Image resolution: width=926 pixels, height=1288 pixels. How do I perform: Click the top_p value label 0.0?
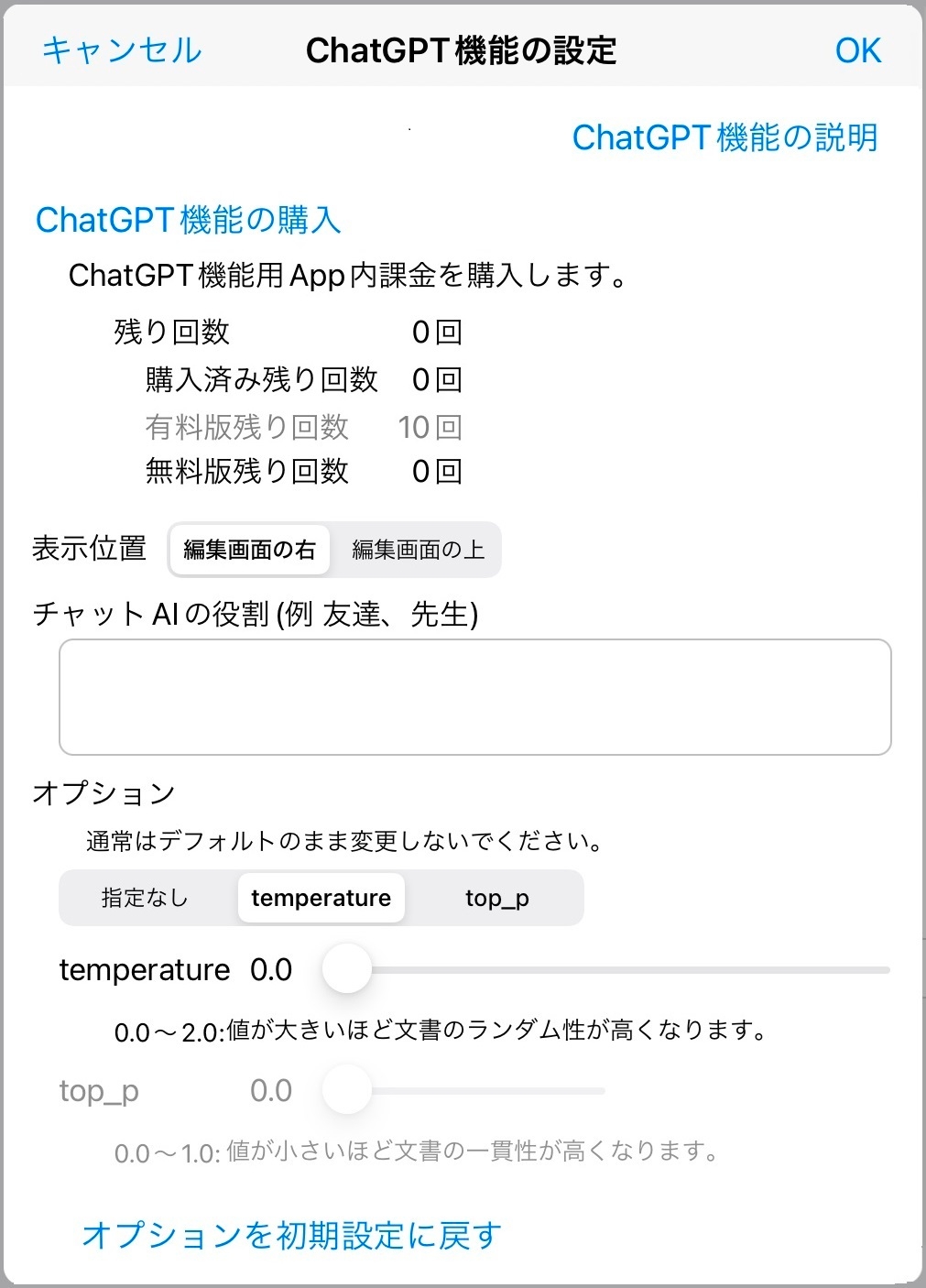click(270, 1090)
